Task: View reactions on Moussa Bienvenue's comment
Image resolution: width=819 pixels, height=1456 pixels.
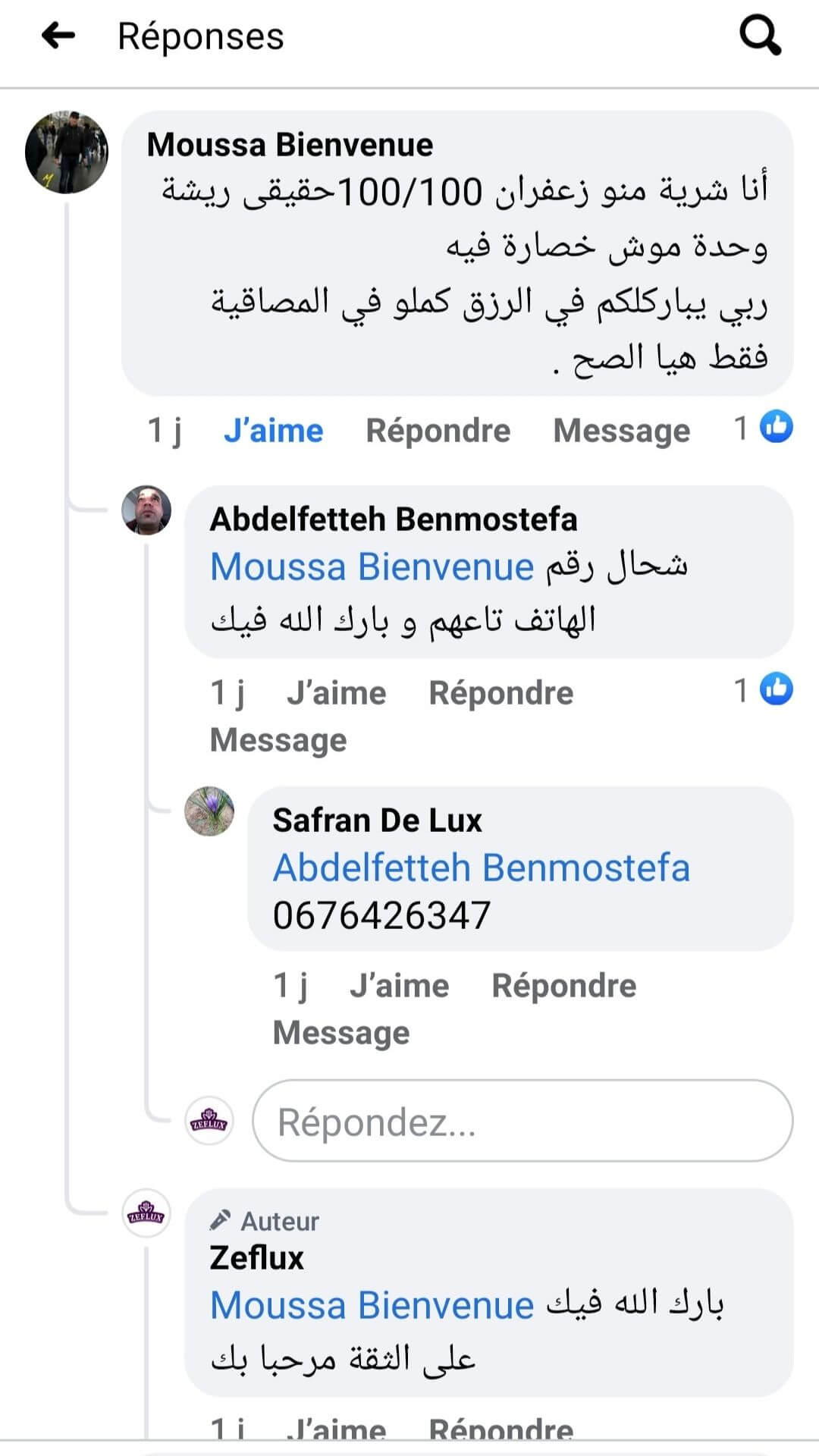Action: click(x=764, y=428)
